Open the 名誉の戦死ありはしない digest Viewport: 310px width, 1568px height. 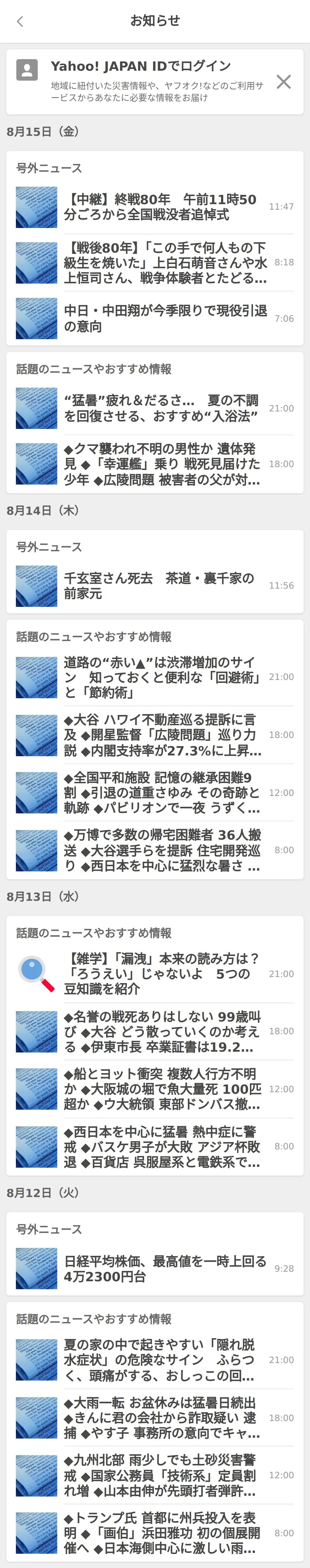tap(162, 1031)
